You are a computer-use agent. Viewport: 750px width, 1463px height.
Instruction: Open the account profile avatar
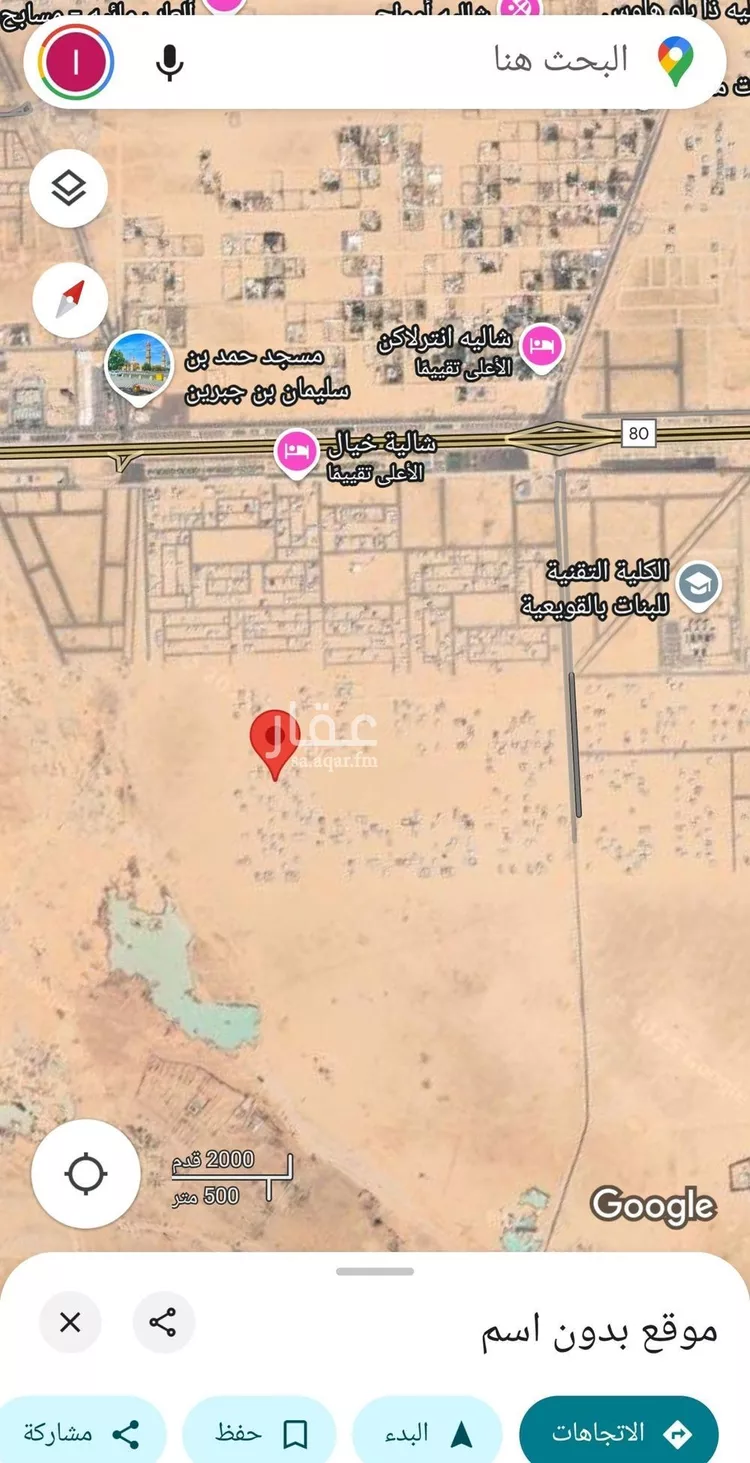(x=76, y=62)
